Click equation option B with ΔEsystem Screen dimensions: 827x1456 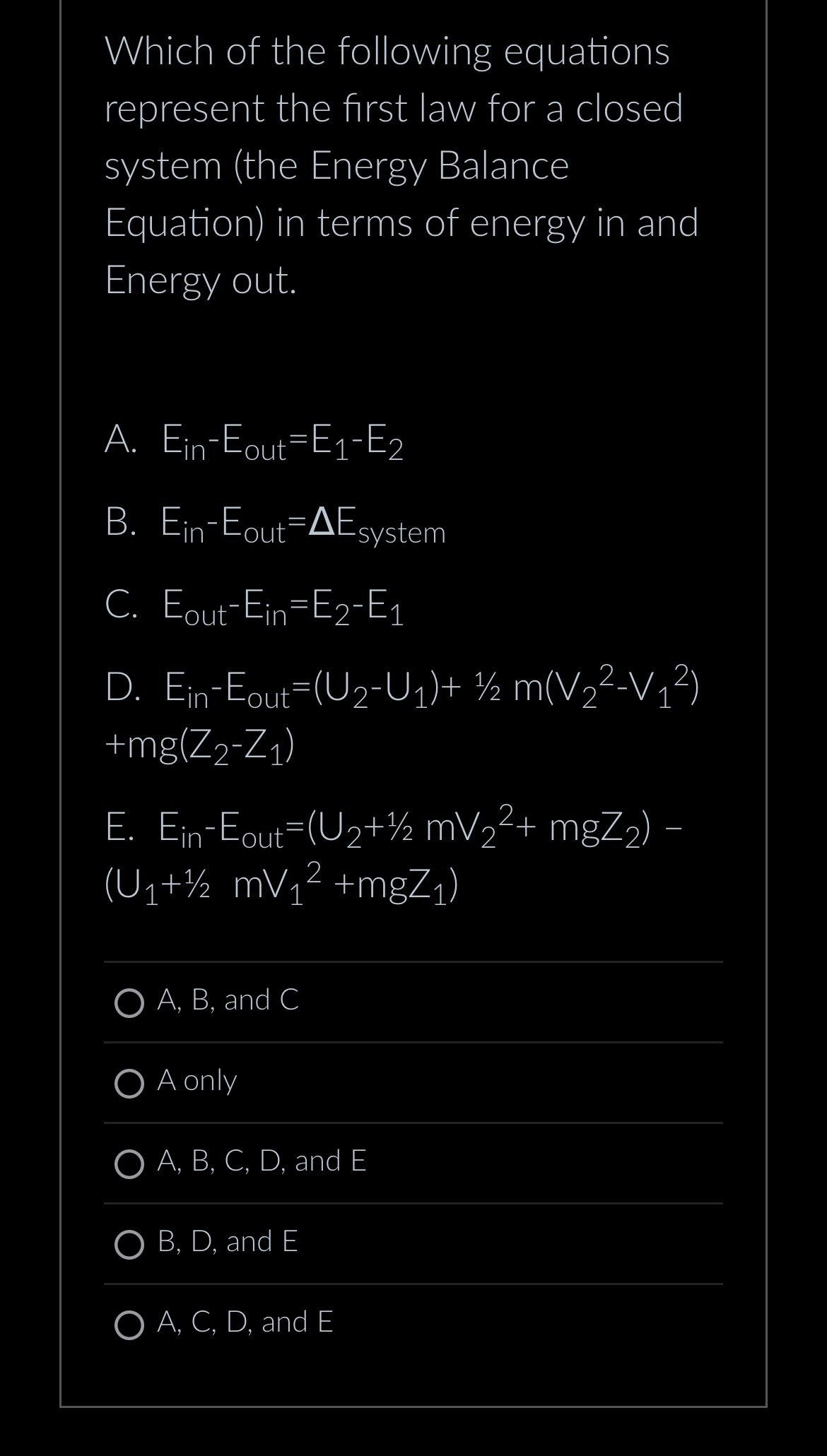click(x=276, y=526)
